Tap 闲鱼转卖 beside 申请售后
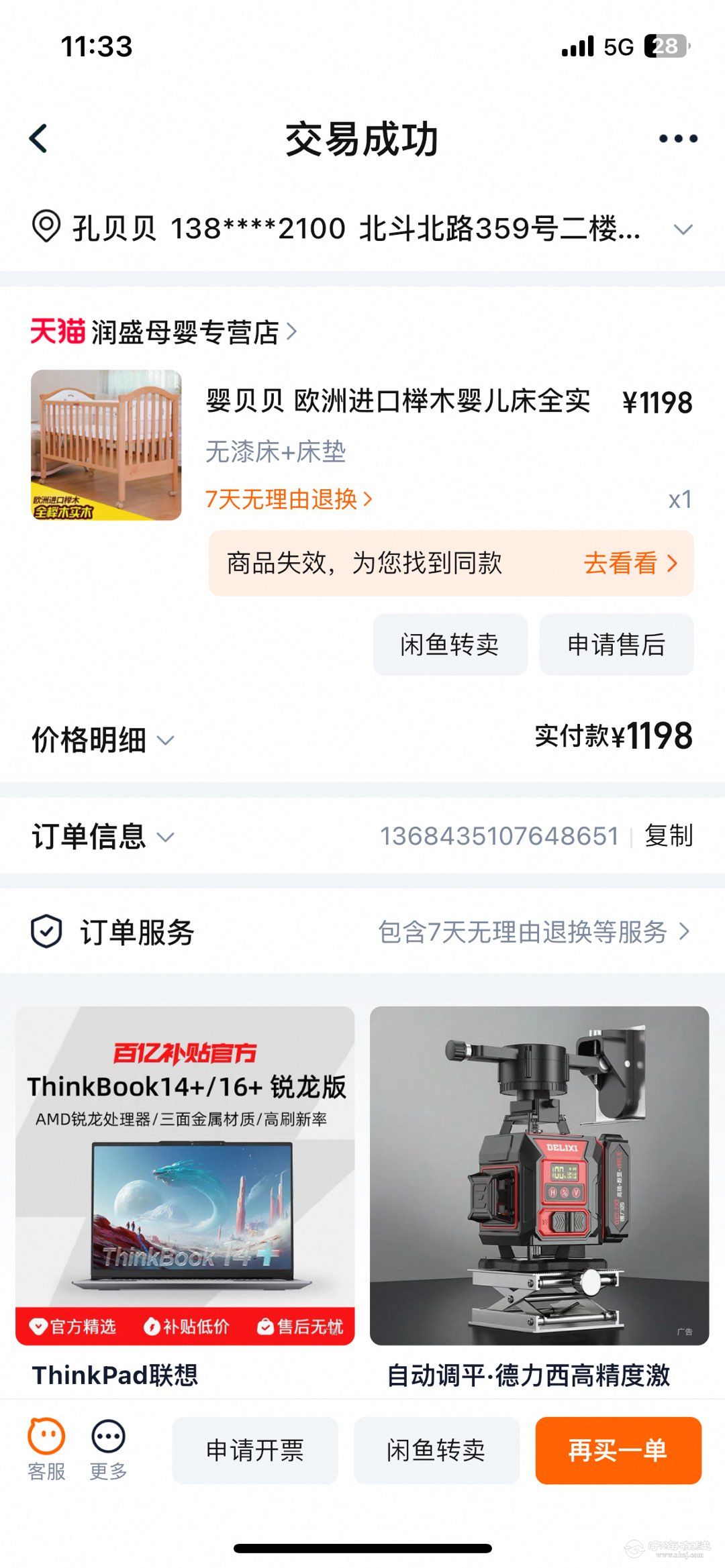This screenshot has width=725, height=1568. pyautogui.click(x=450, y=645)
